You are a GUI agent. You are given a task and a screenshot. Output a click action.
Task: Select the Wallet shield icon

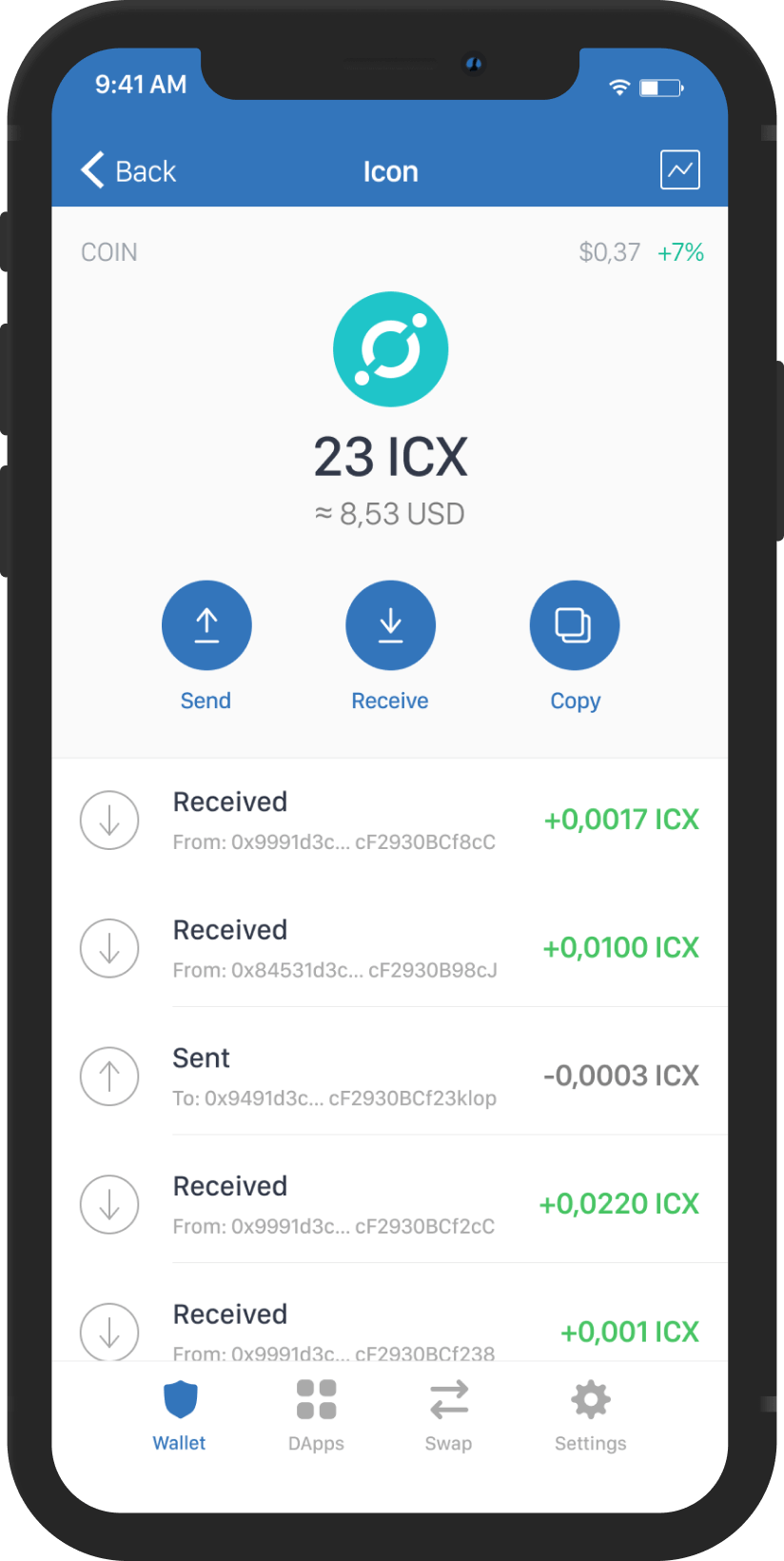(x=179, y=1398)
